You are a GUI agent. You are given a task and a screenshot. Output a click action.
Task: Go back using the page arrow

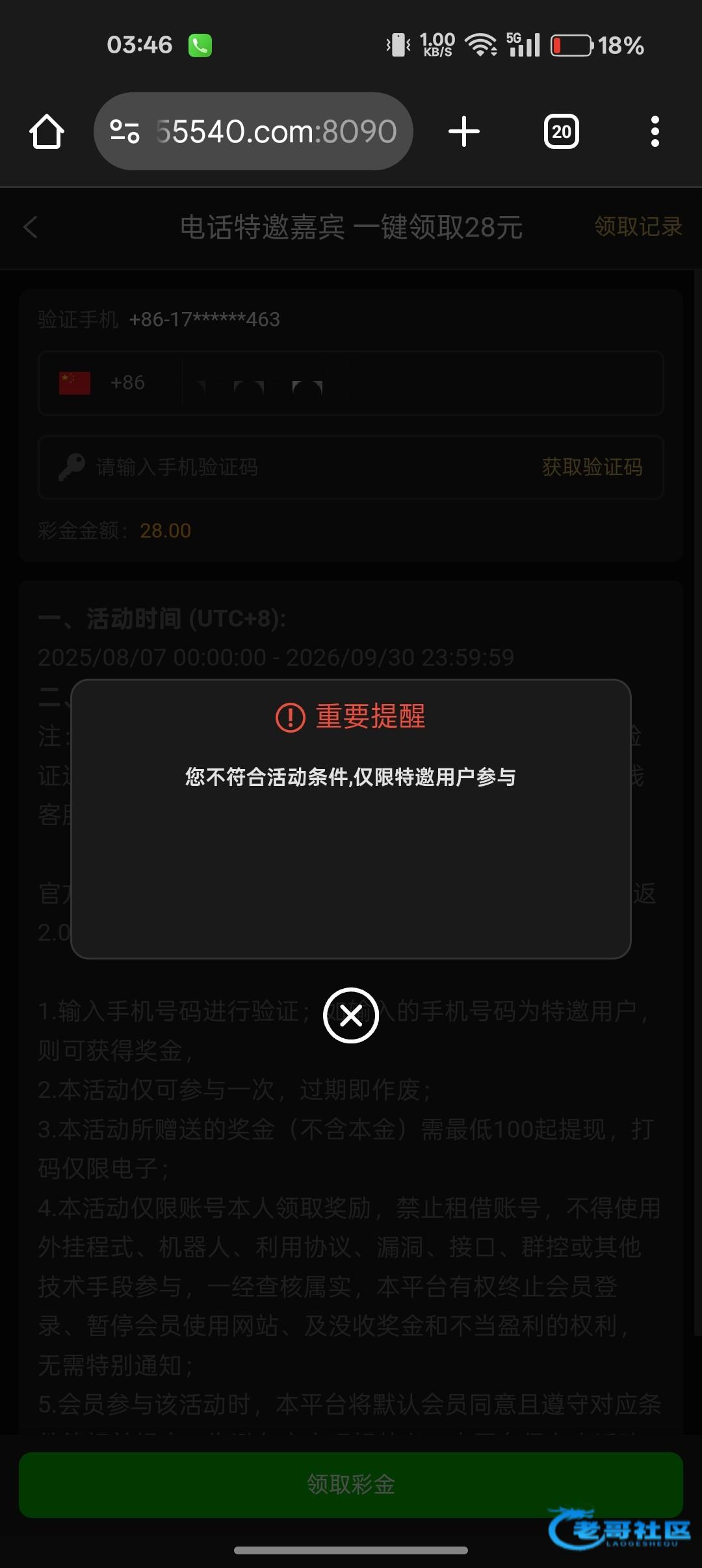[31, 228]
